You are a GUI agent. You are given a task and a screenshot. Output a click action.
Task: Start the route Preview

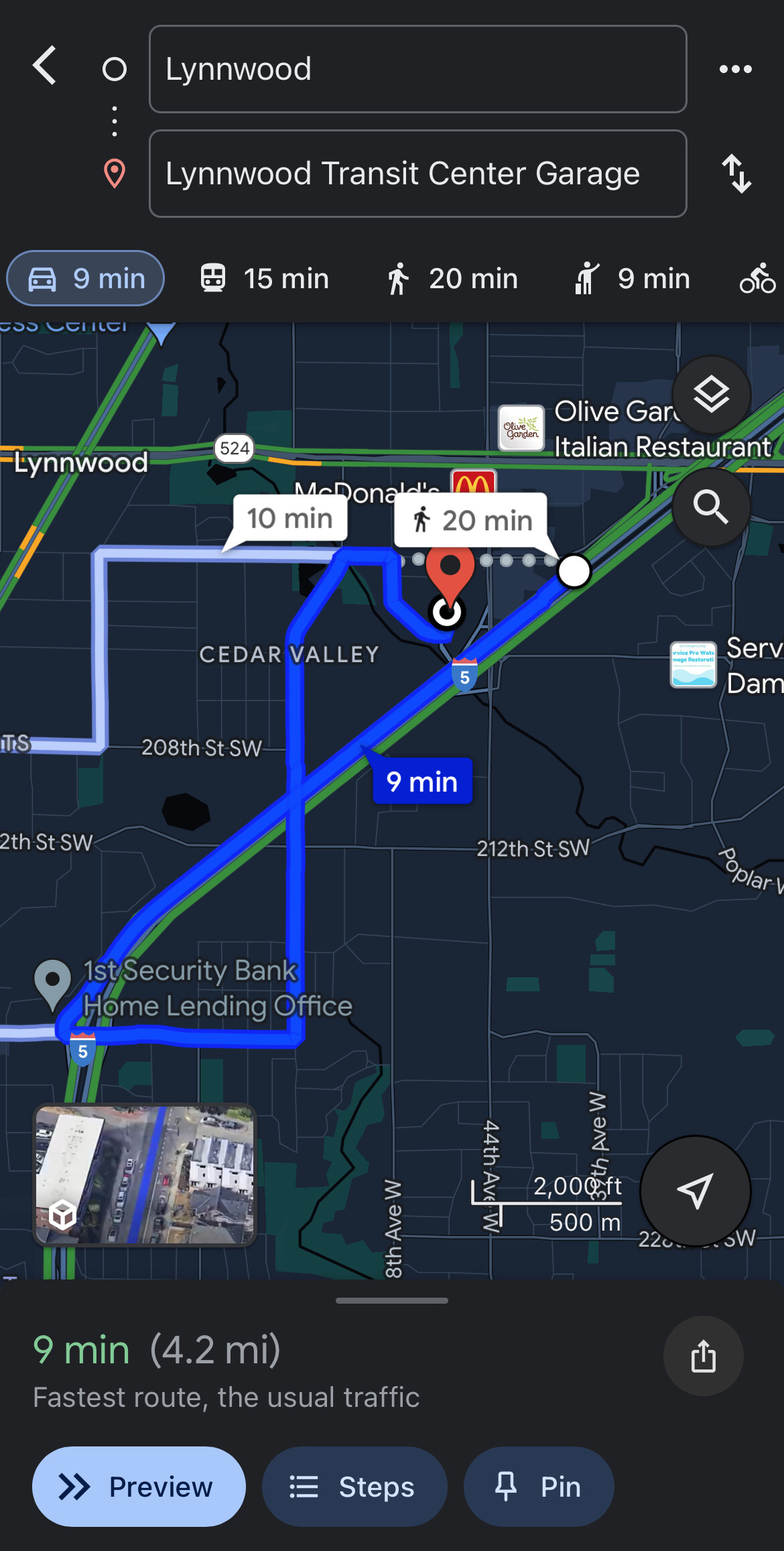tap(139, 1487)
